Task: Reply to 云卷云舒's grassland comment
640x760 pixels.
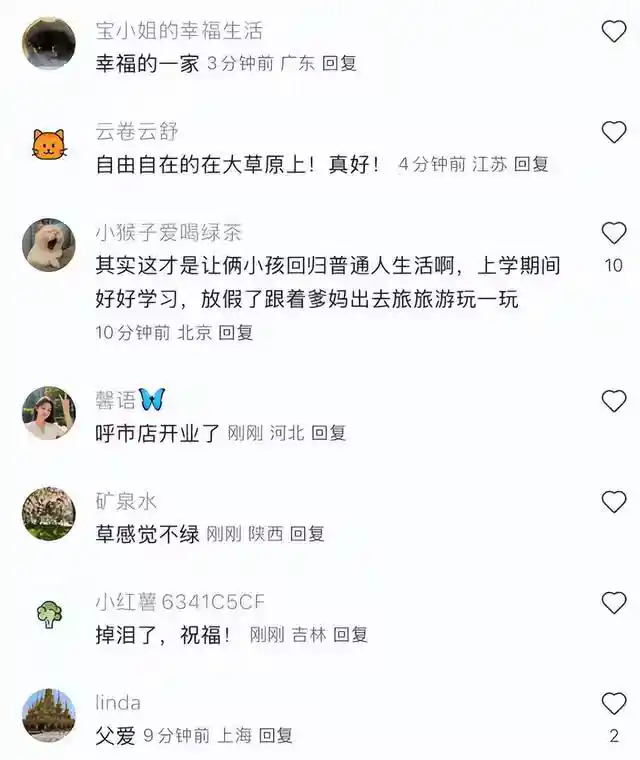Action: [x=531, y=164]
